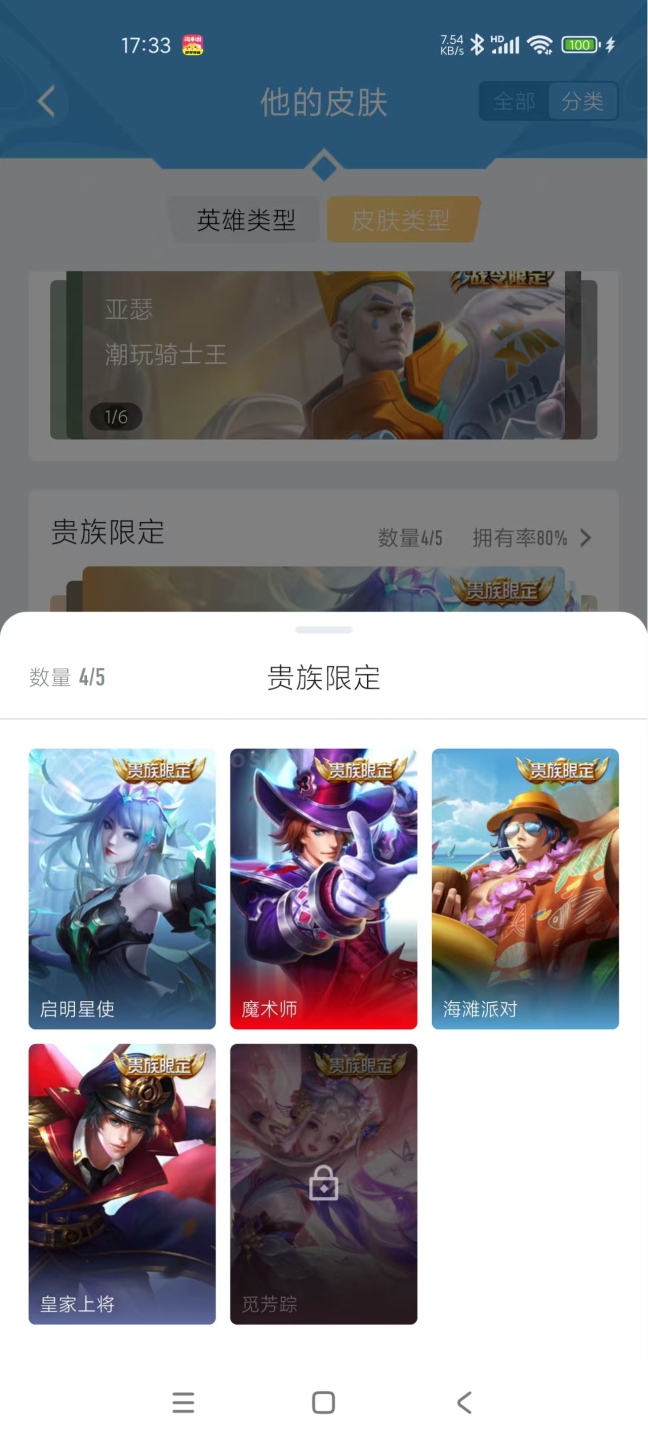Viewport: 648px width, 1440px height.
Task: Switch to the 英雄类型 tab
Action: (x=246, y=220)
